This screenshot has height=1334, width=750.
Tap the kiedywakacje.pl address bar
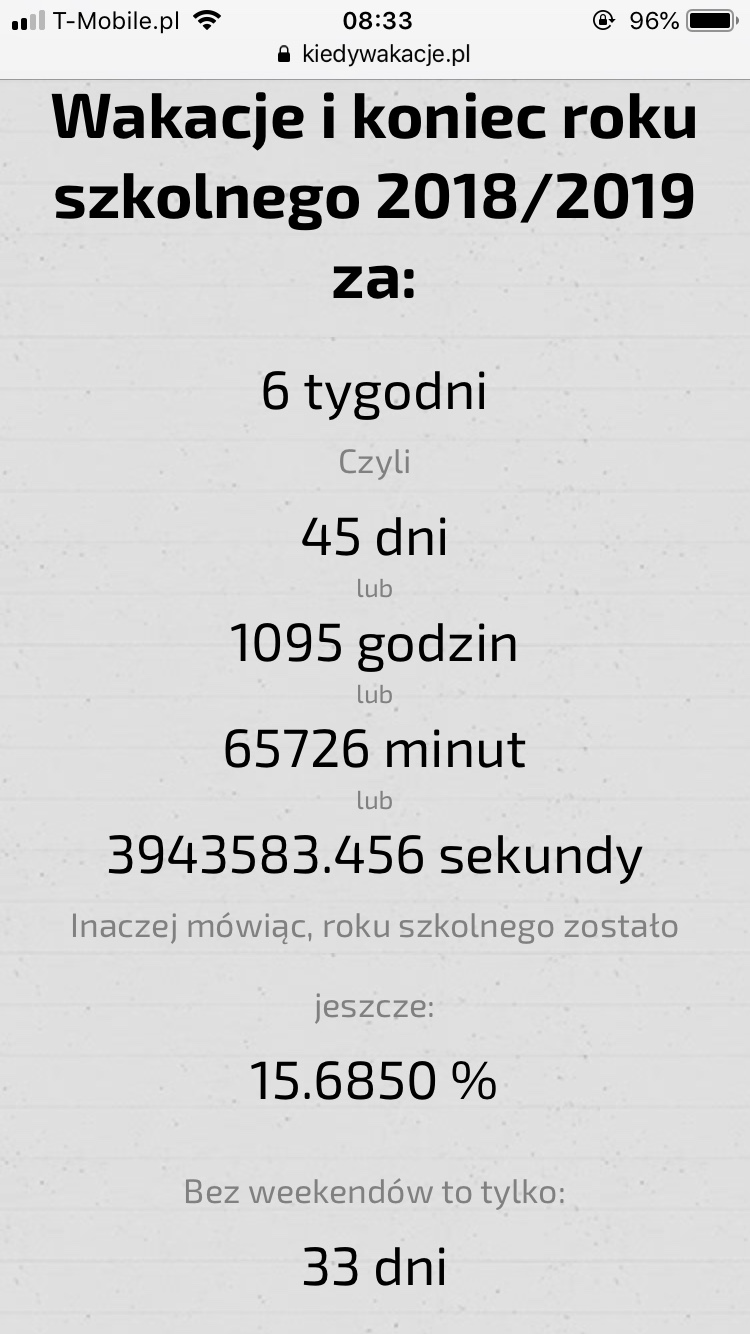tap(375, 55)
